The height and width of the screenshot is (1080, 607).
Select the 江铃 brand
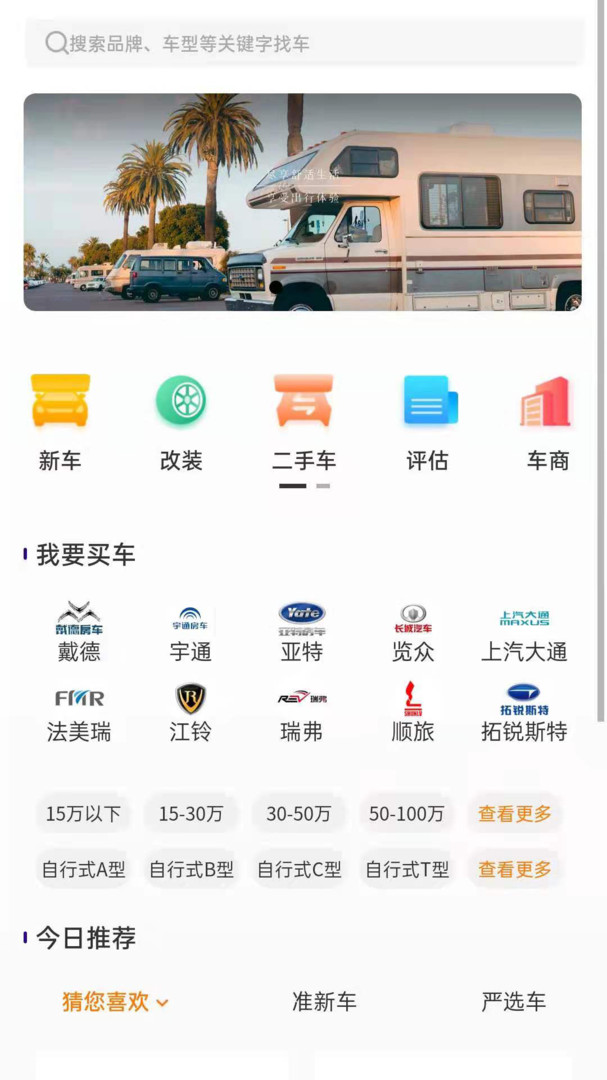(x=190, y=713)
